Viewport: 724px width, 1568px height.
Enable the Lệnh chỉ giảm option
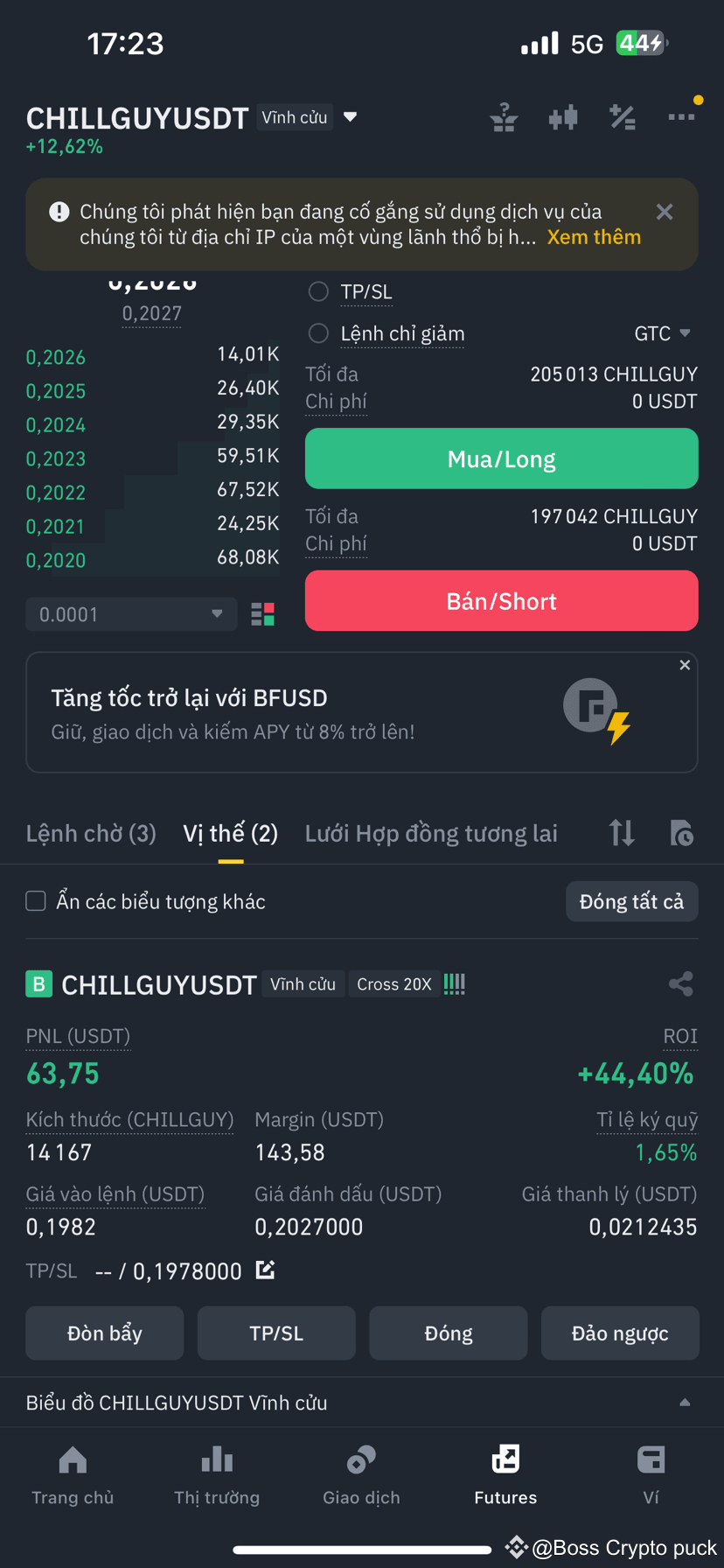click(318, 333)
